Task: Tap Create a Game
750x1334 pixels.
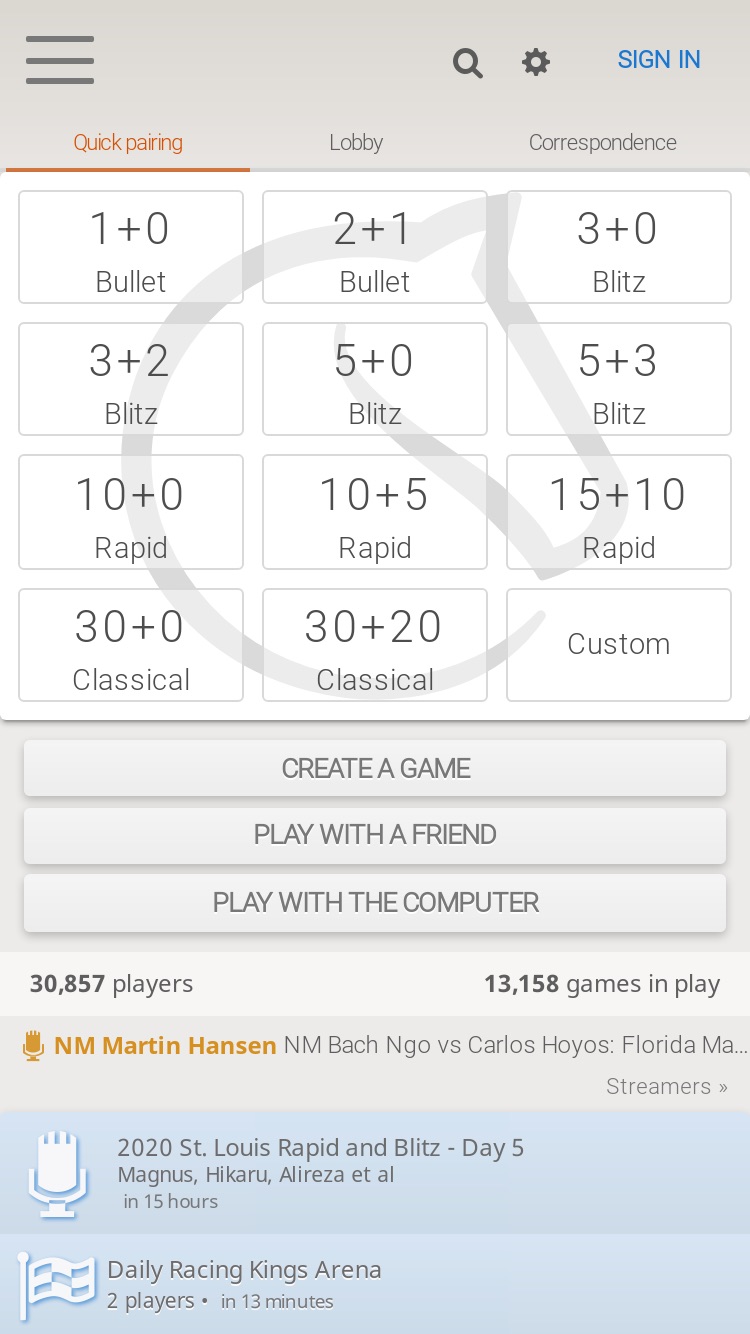Action: pos(375,768)
